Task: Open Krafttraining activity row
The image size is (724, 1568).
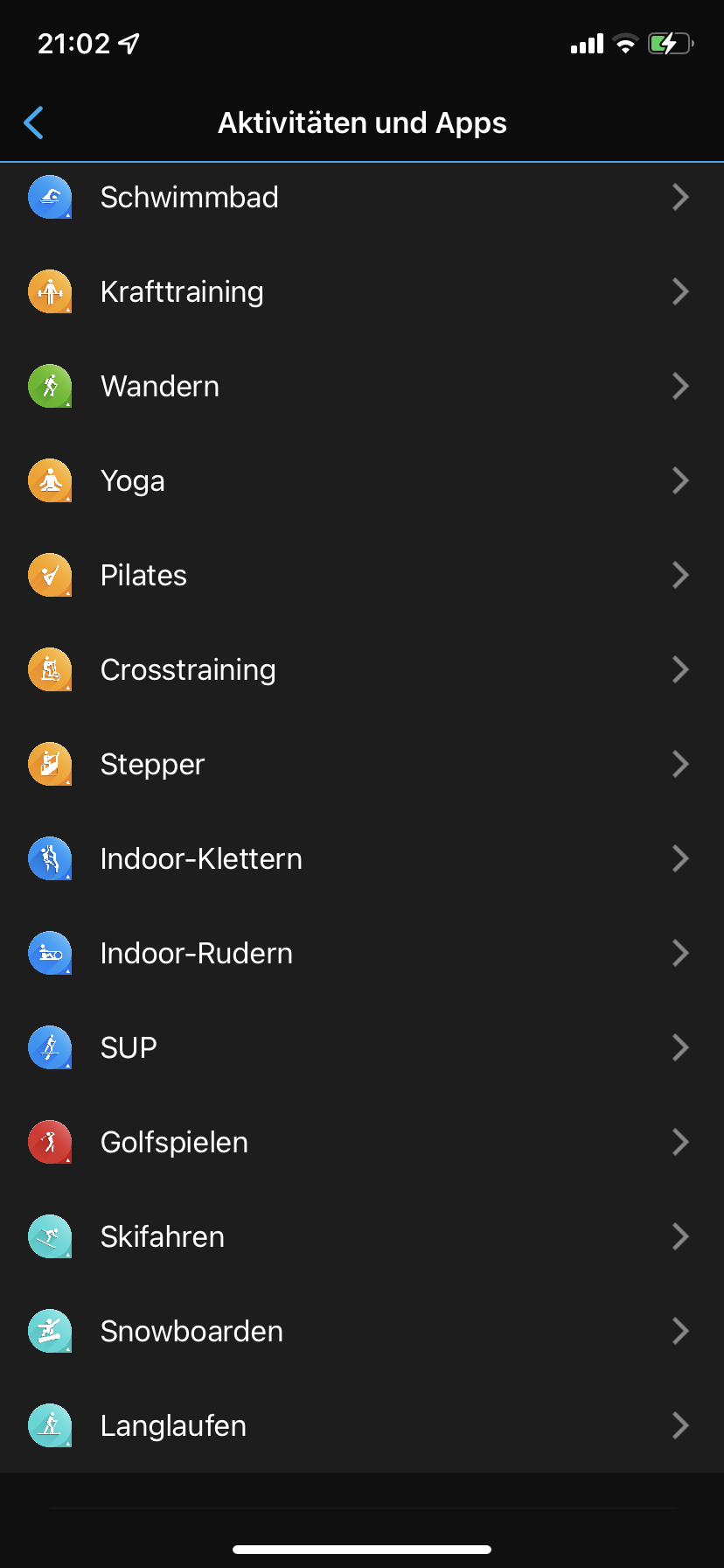Action: coord(182,292)
